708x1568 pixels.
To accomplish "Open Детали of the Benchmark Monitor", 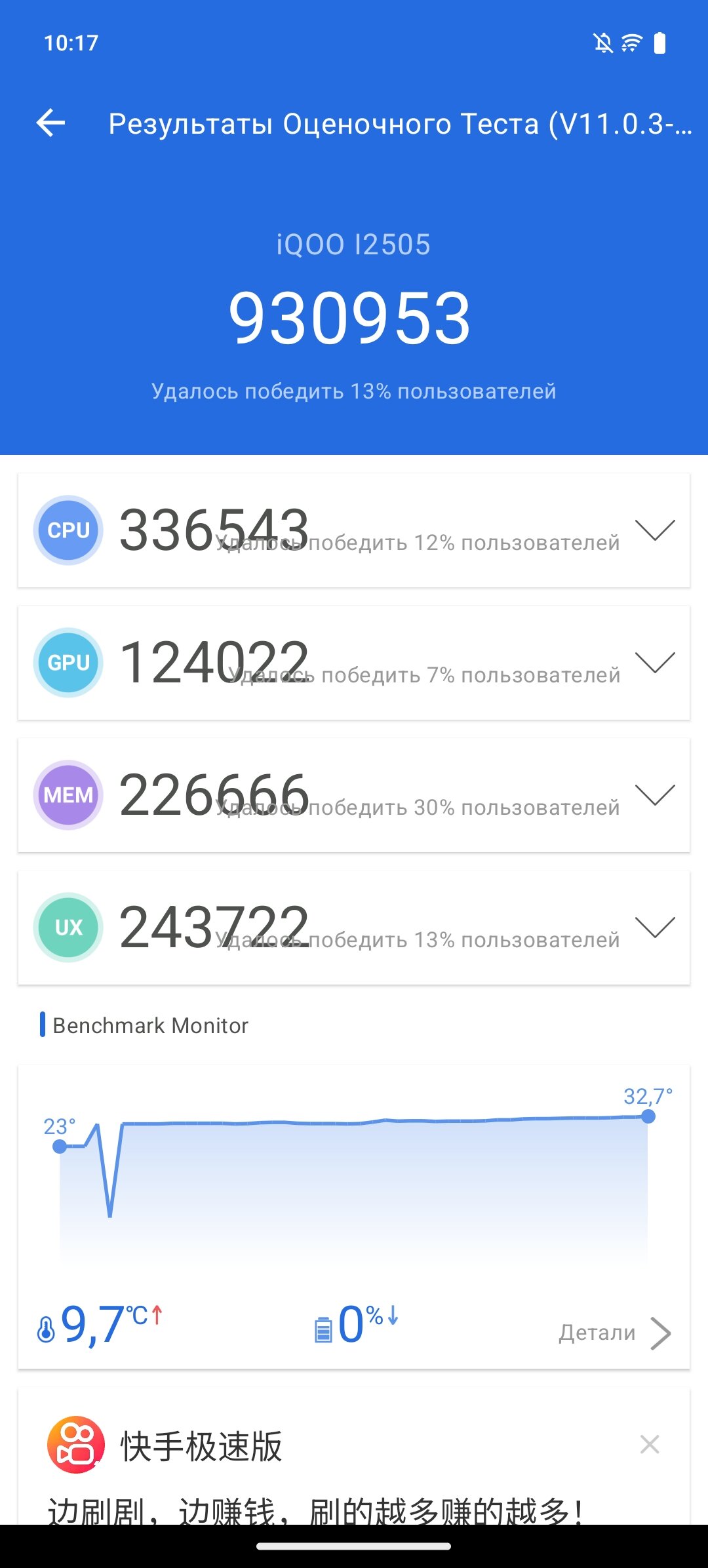I will coord(614,1333).
